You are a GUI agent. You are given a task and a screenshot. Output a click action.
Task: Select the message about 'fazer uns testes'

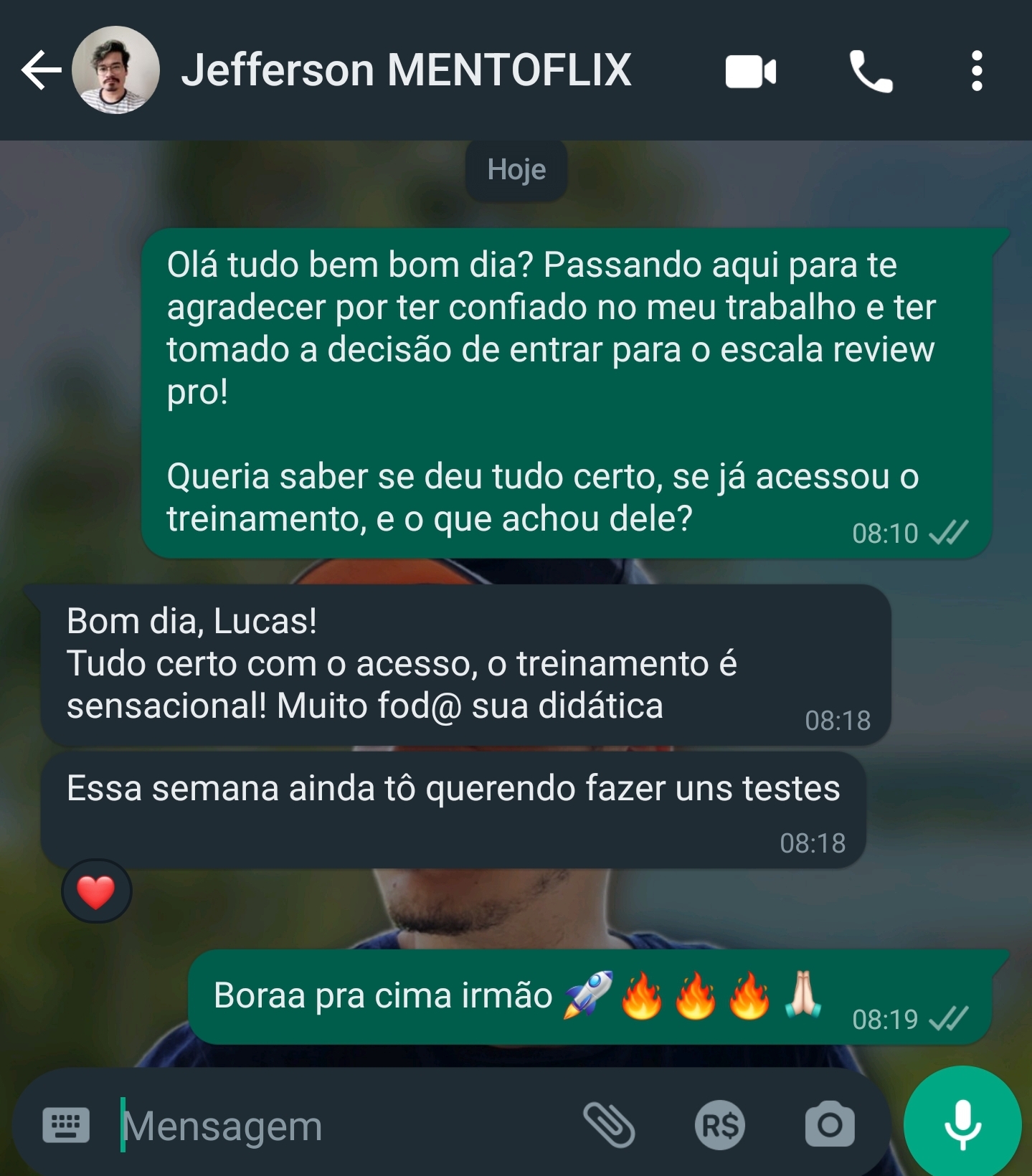coord(452,788)
